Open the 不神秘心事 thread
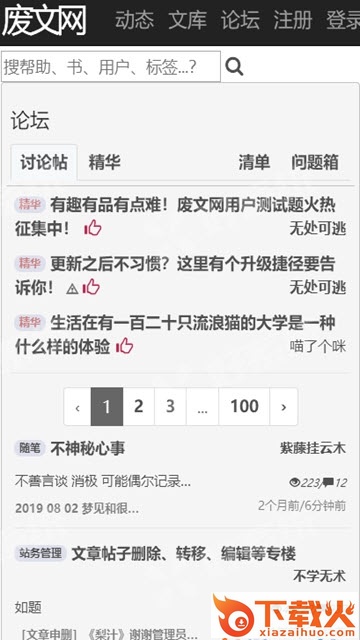The height and width of the screenshot is (640, 360). click(88, 448)
